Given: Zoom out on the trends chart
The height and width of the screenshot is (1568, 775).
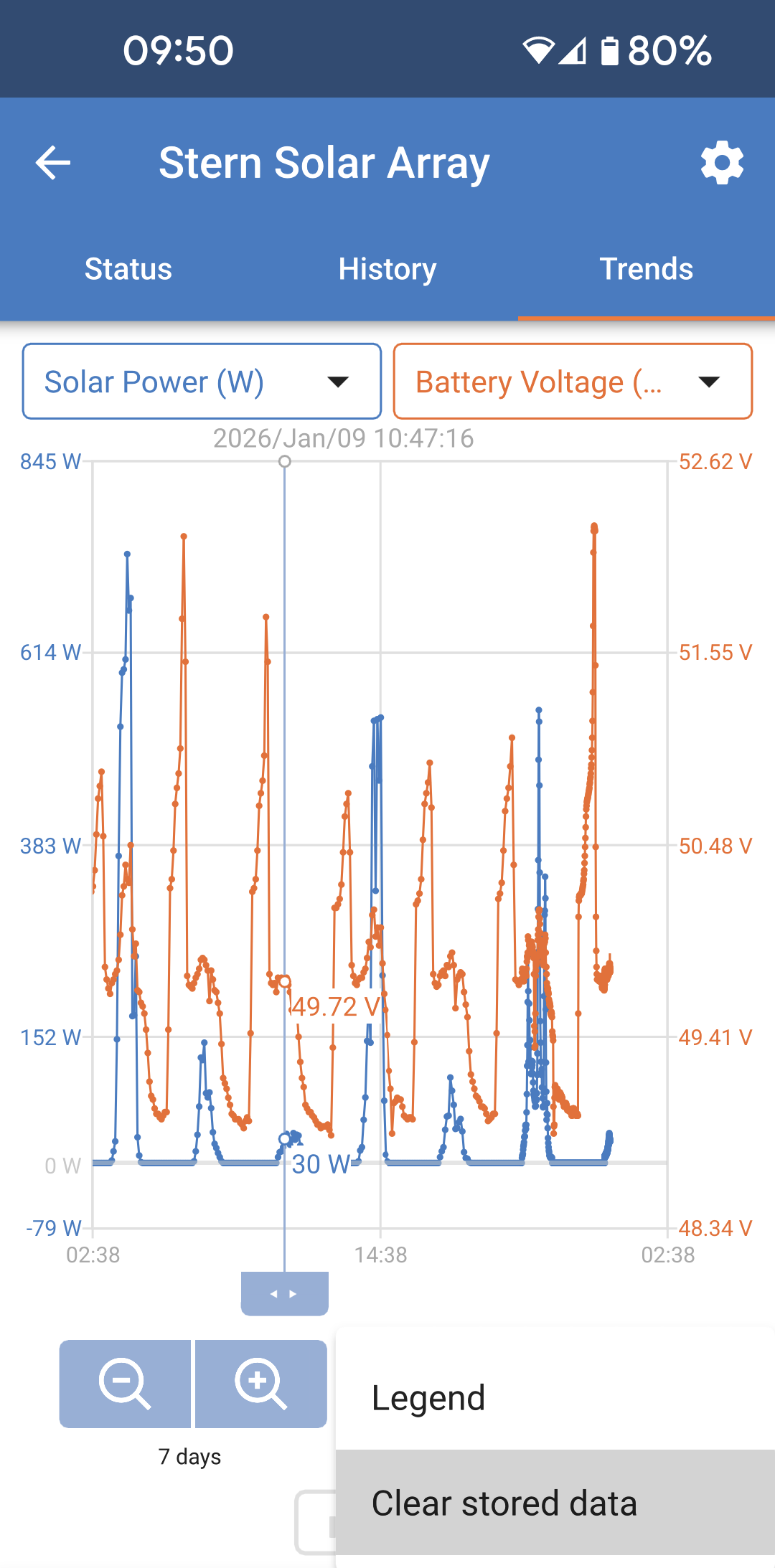Looking at the screenshot, I should pos(126,1384).
